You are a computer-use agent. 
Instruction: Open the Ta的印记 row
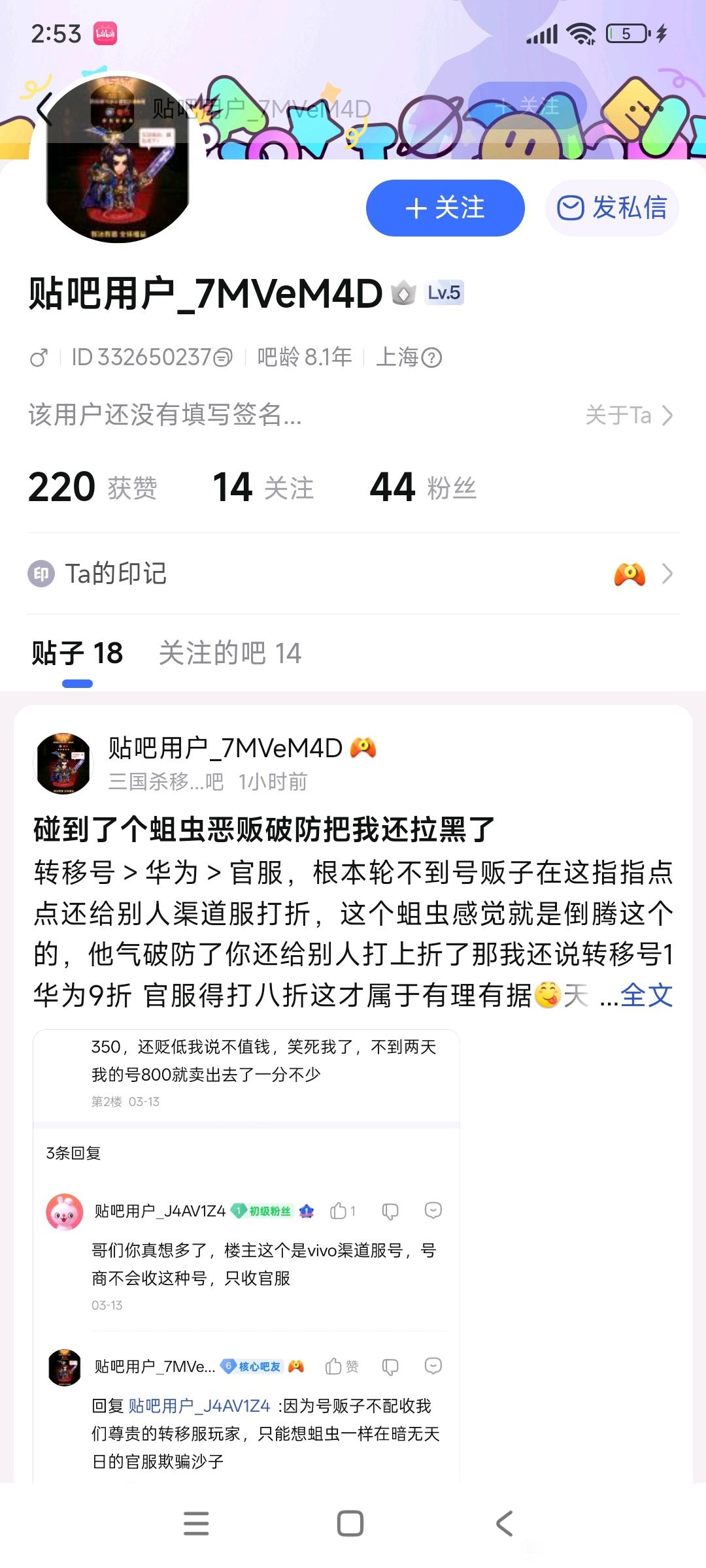coord(353,574)
